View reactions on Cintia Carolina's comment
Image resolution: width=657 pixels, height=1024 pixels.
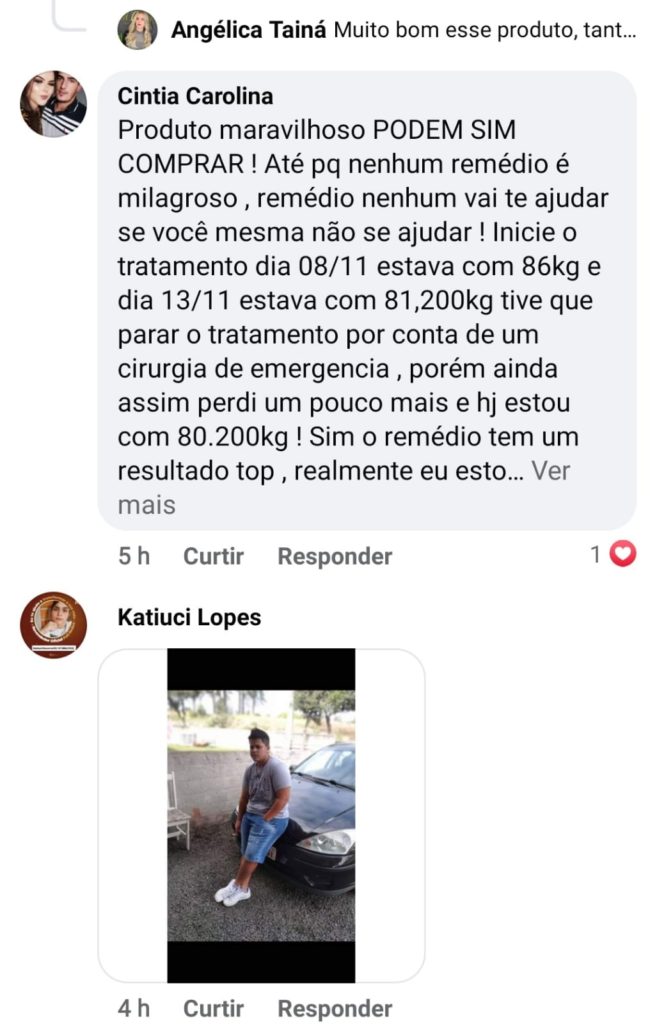[613, 554]
